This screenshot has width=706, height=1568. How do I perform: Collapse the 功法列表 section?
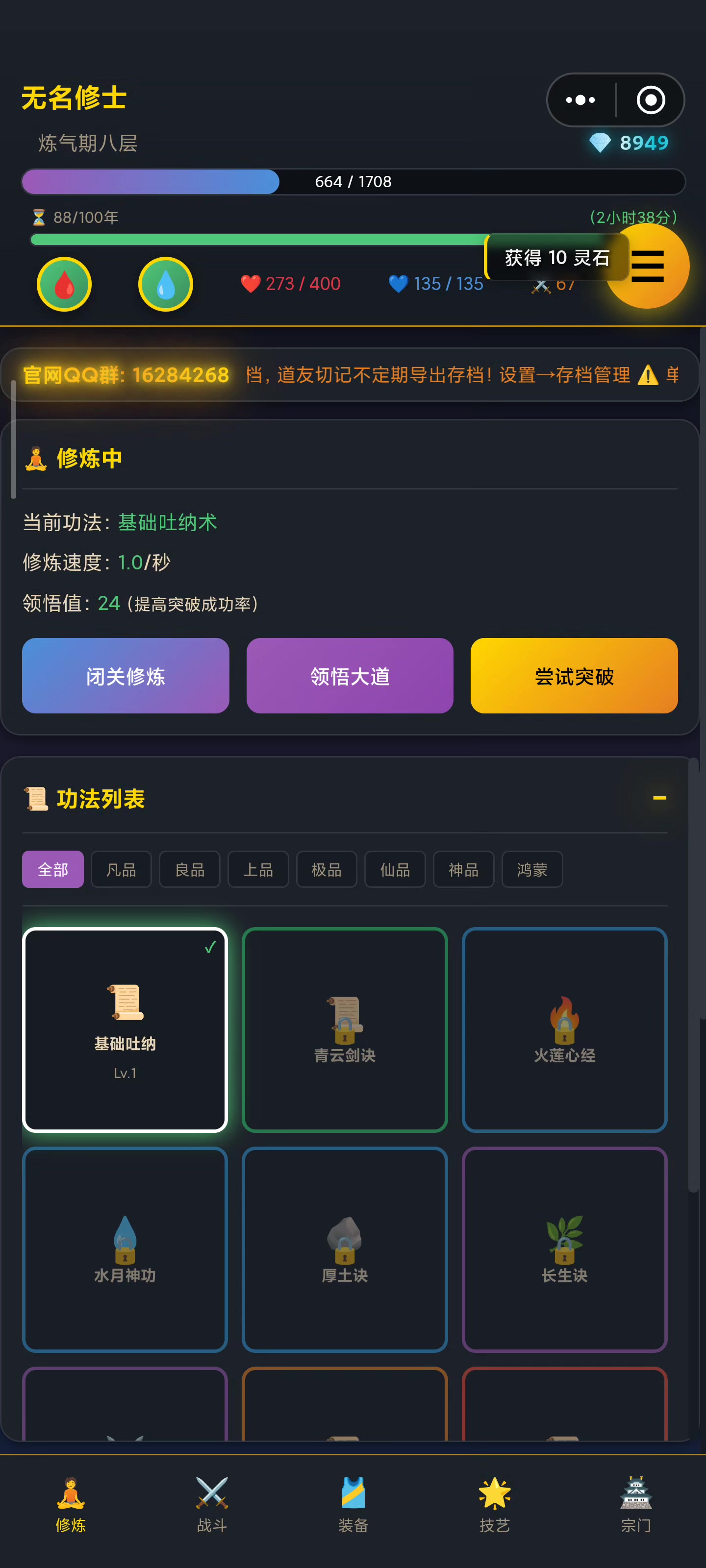(659, 797)
